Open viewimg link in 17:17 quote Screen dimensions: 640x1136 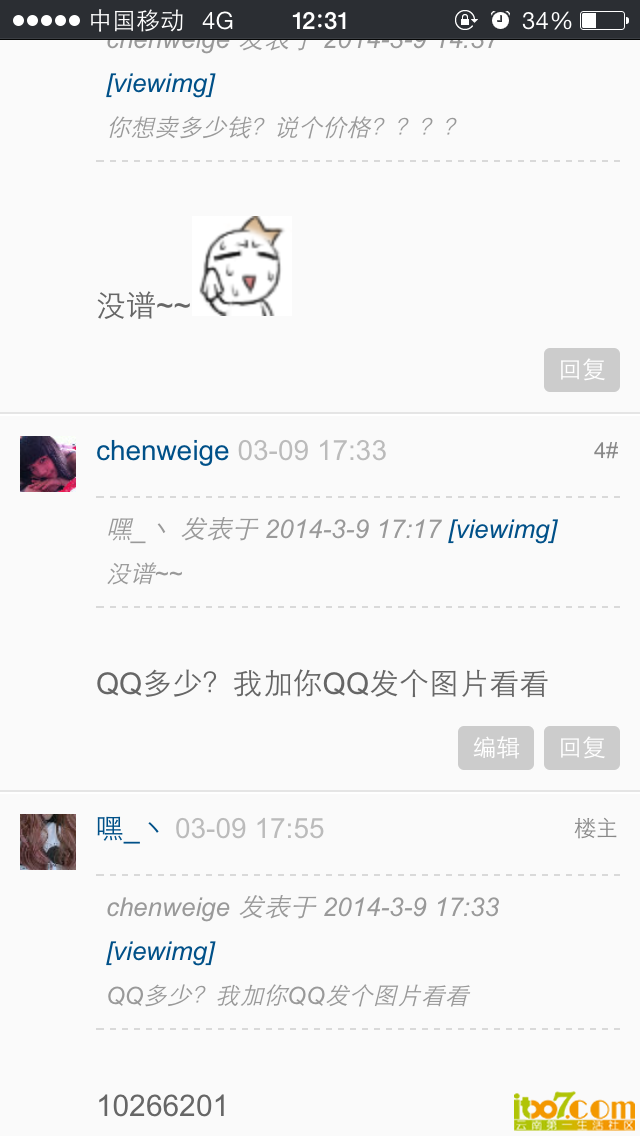502,529
